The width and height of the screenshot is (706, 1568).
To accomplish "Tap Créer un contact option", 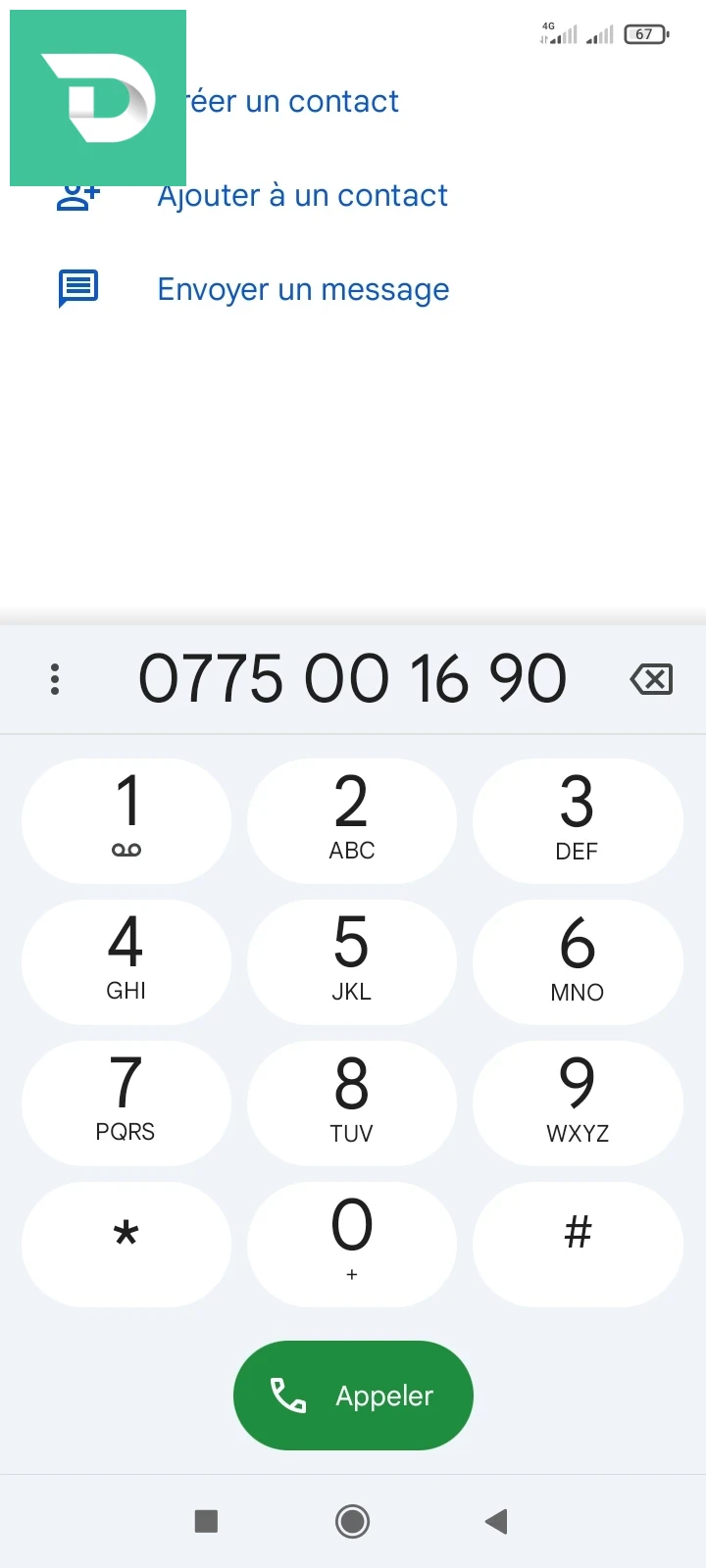I will [294, 101].
